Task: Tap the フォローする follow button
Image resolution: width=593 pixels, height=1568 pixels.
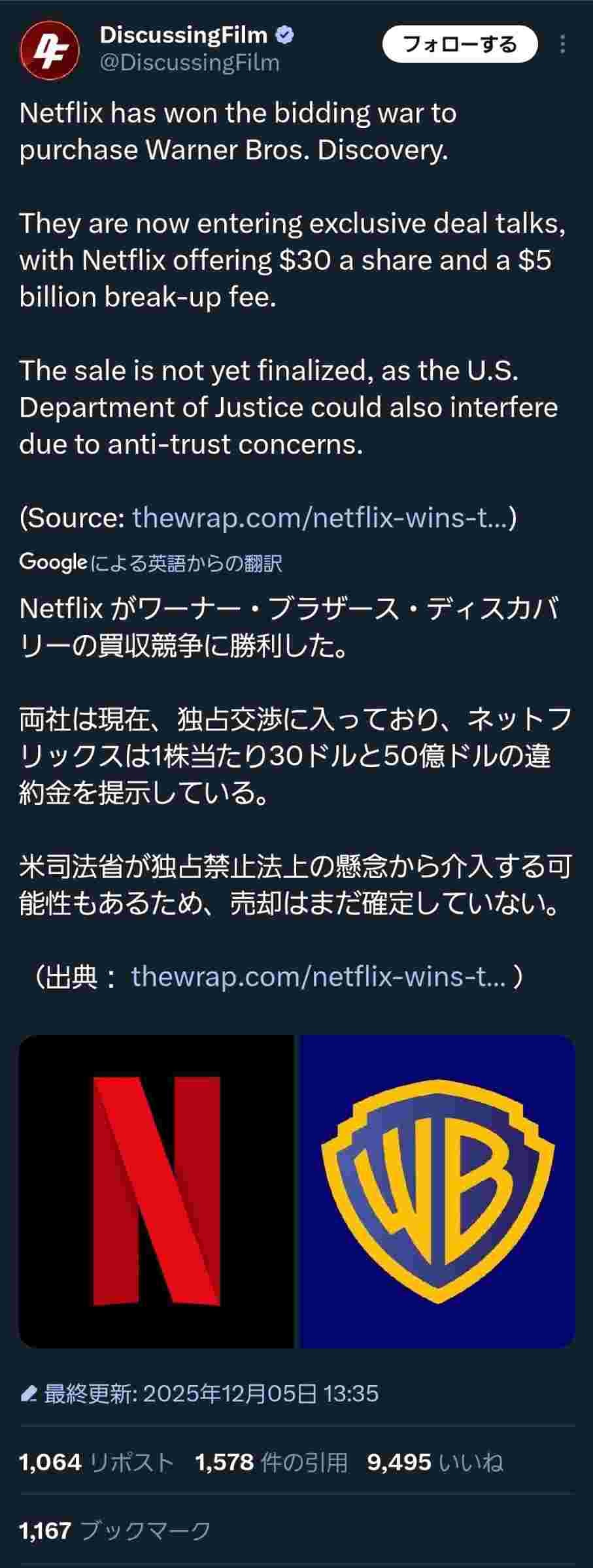Action: tap(460, 44)
